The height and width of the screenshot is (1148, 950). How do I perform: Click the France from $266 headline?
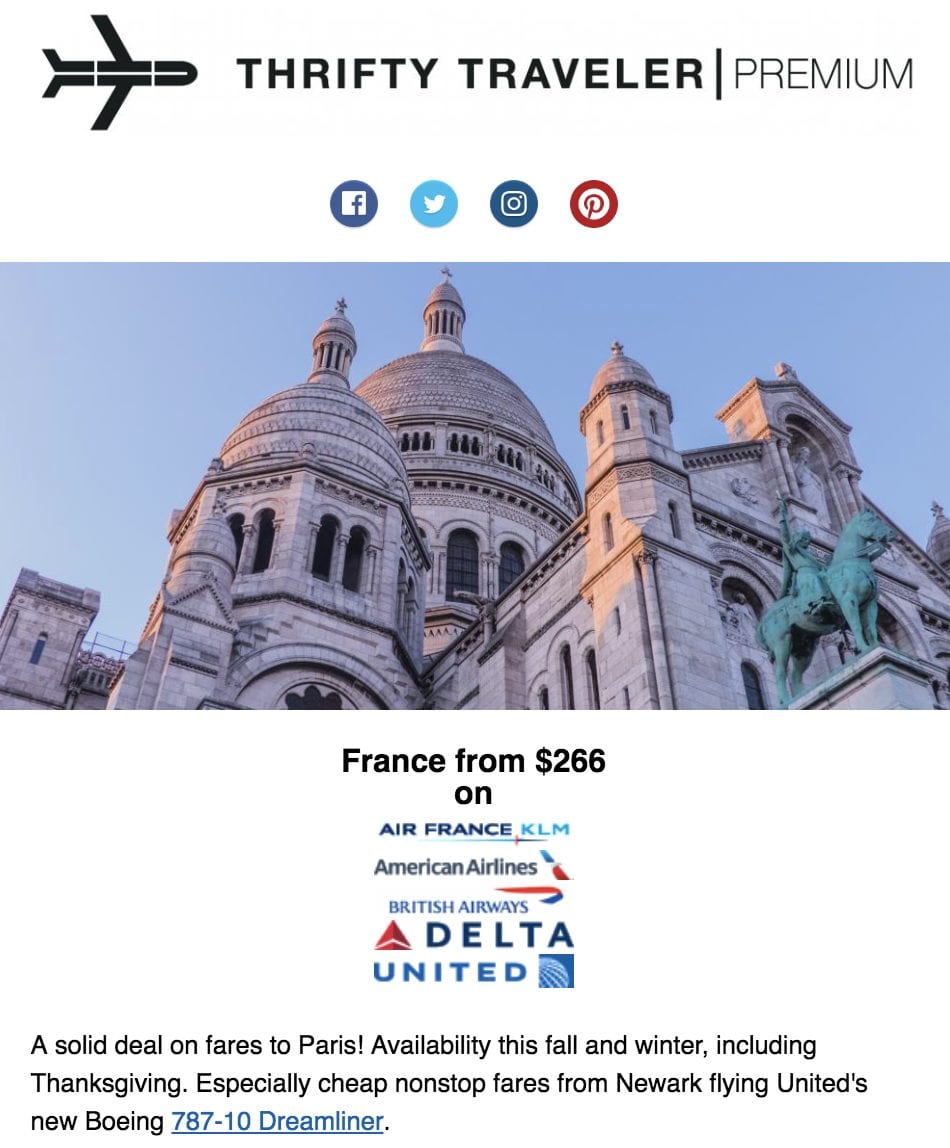474,761
